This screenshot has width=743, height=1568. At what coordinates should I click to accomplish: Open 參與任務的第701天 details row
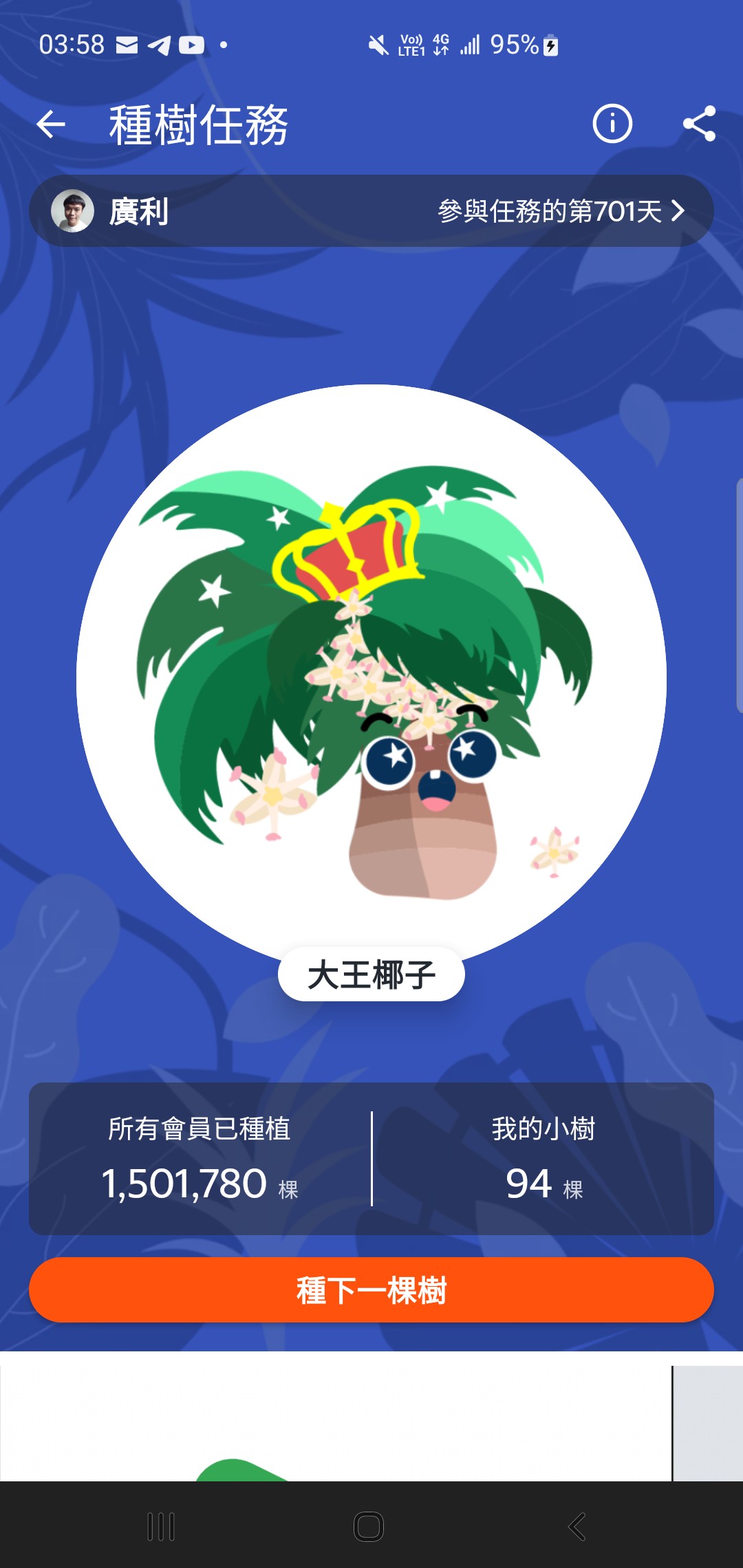[560, 211]
